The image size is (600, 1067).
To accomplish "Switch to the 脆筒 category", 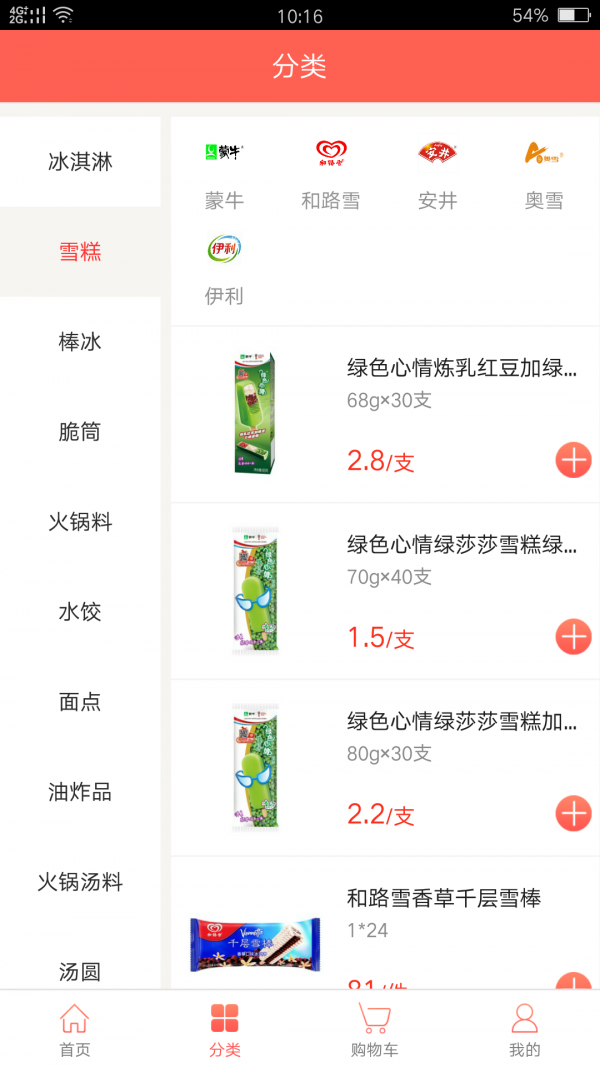I will [80, 432].
